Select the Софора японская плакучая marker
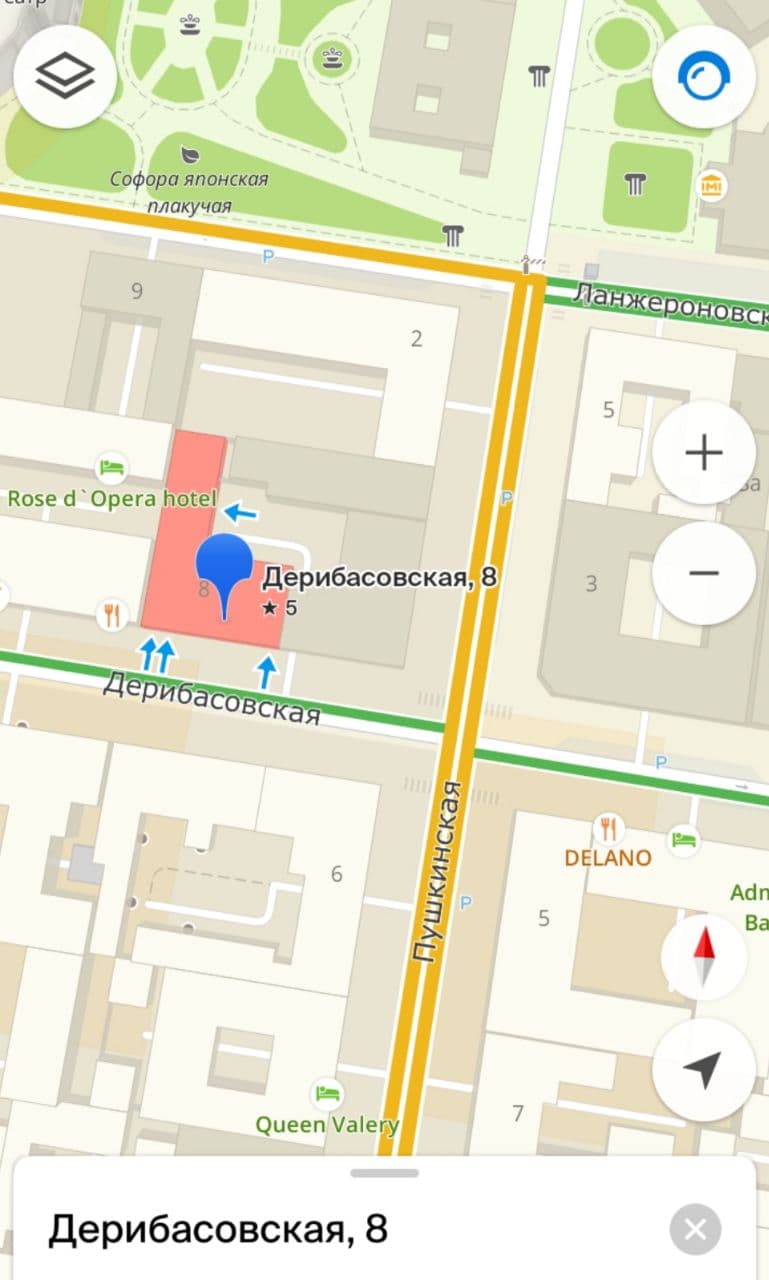Image resolution: width=769 pixels, height=1280 pixels. [189, 153]
